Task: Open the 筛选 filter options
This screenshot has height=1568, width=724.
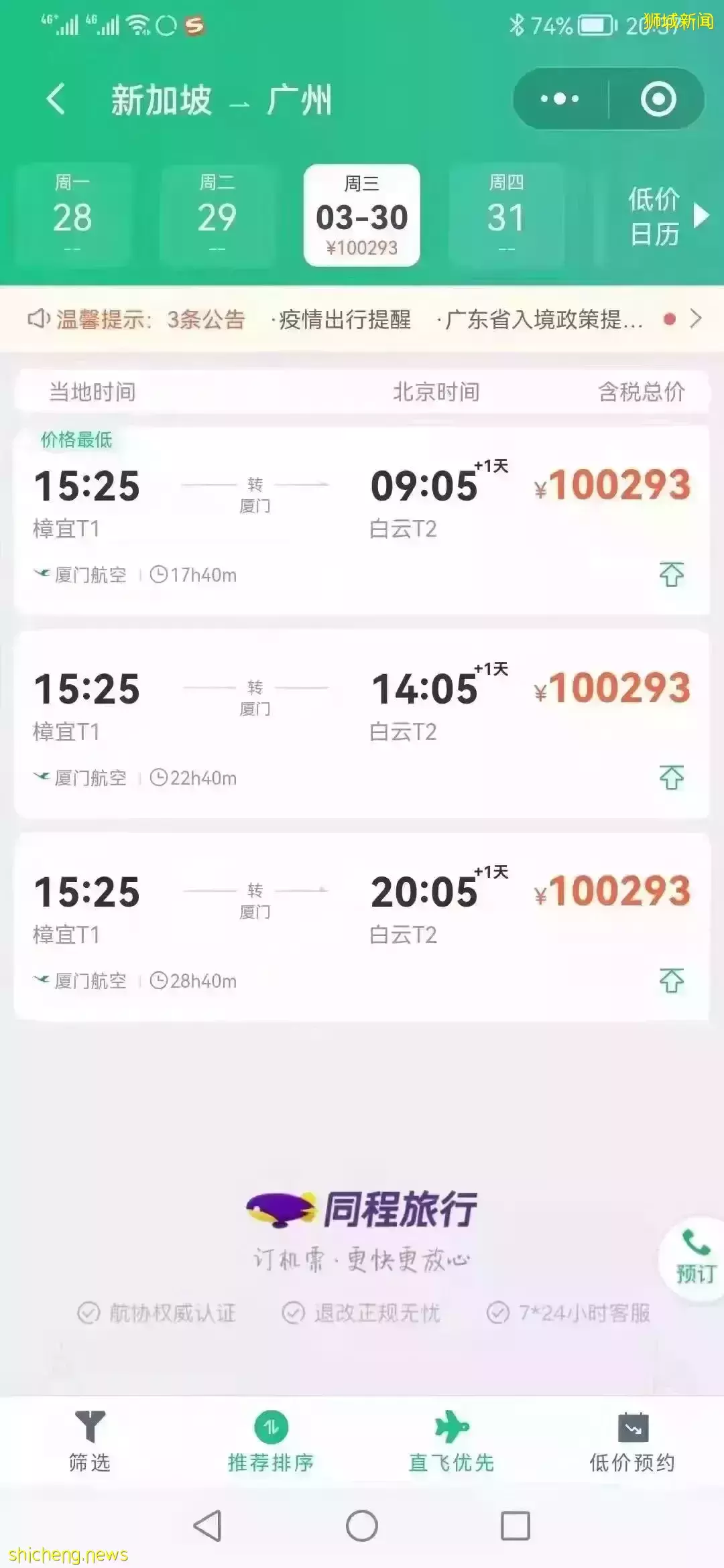Action: (x=90, y=1441)
